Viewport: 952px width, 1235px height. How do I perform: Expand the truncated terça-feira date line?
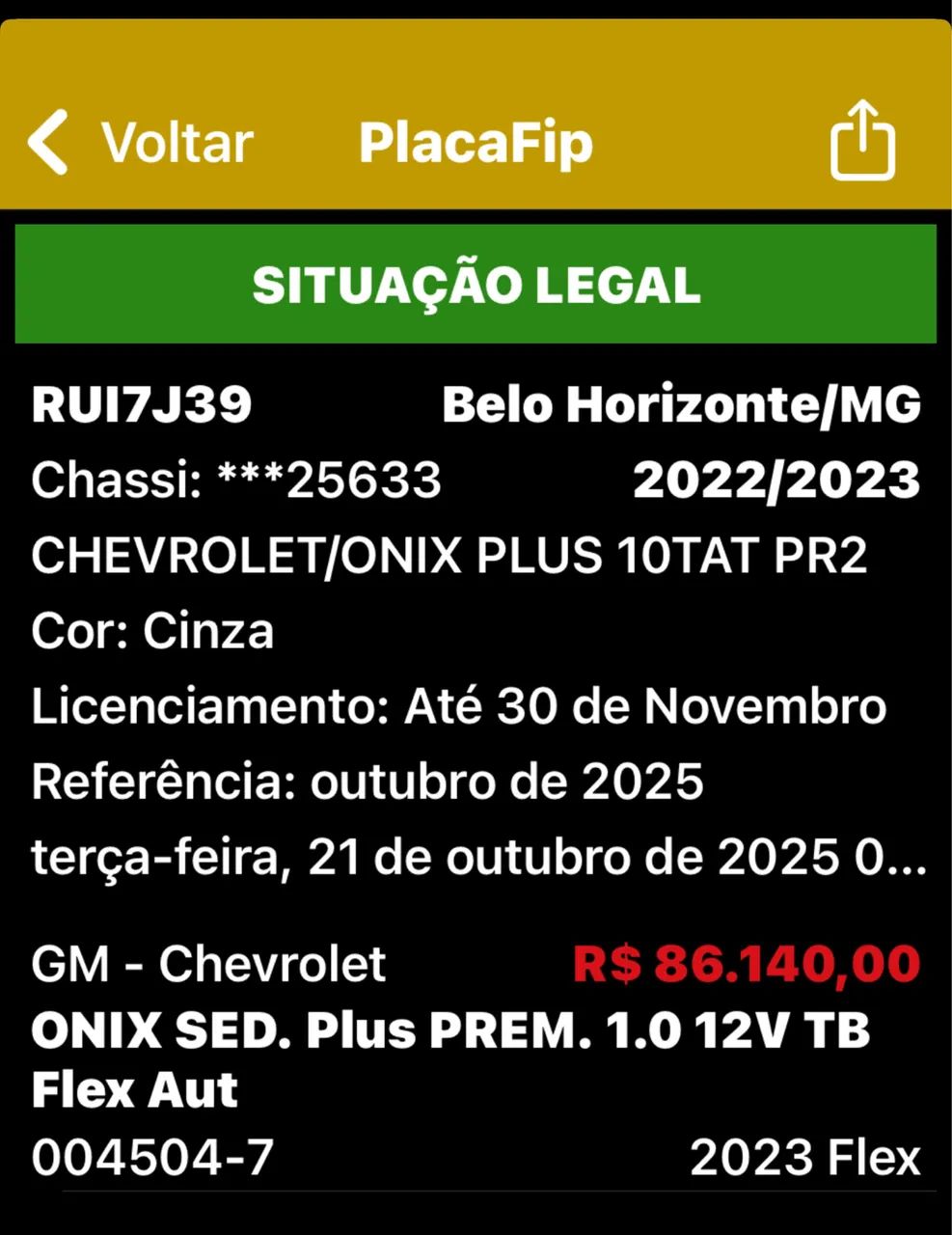point(480,856)
